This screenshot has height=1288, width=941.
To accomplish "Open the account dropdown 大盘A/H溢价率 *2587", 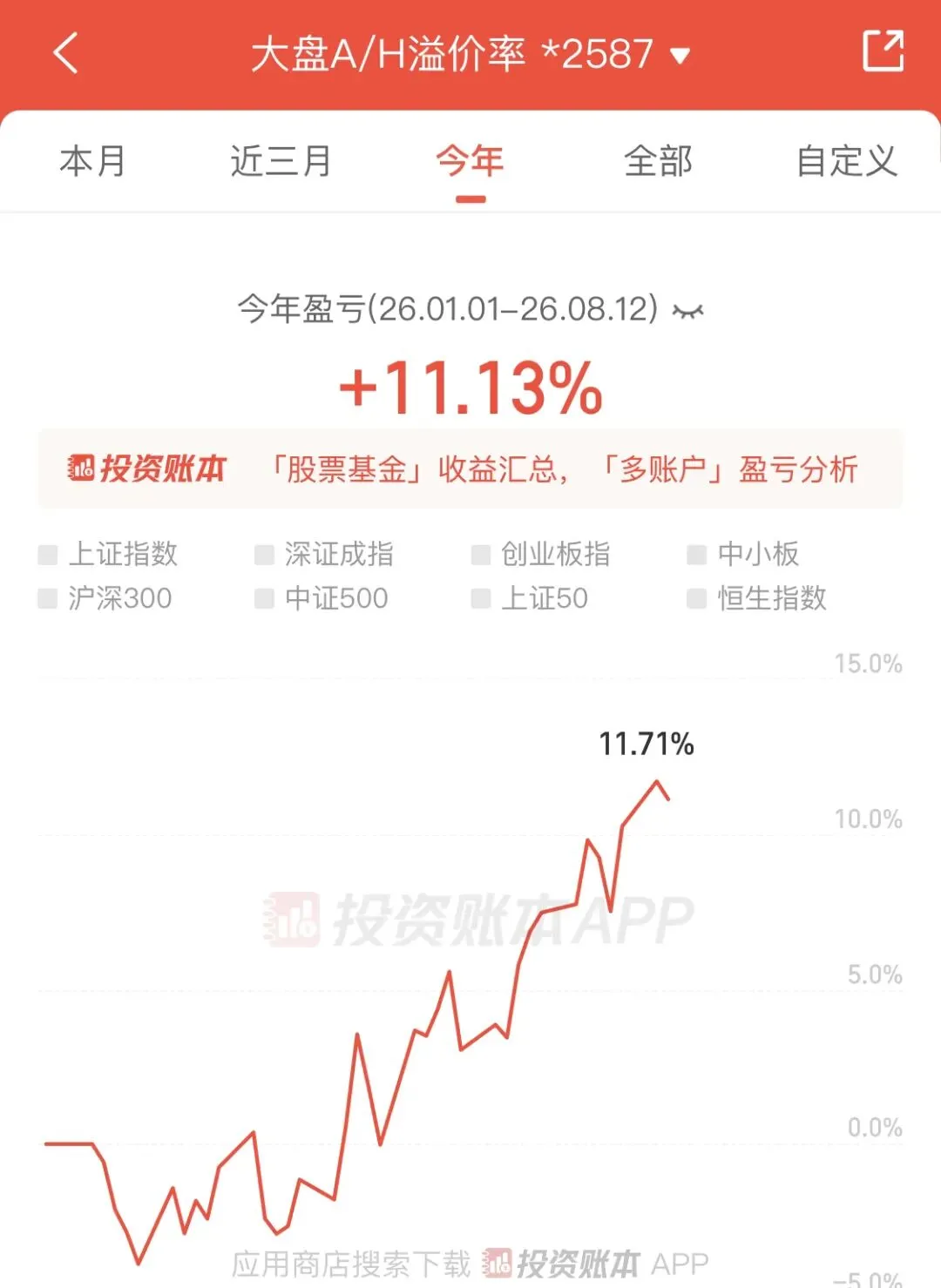I will (470, 54).
